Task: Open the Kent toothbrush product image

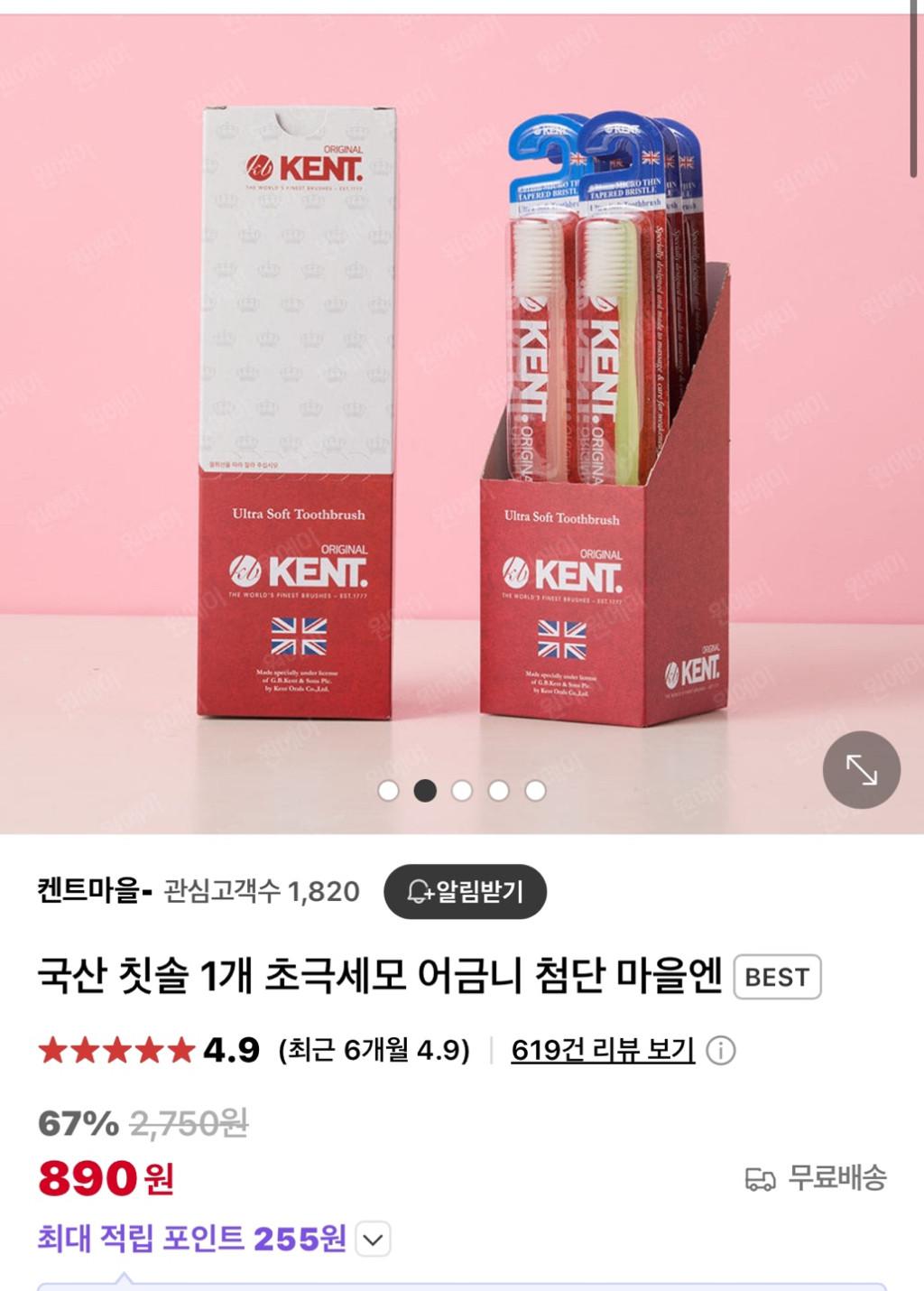Action: (x=462, y=415)
